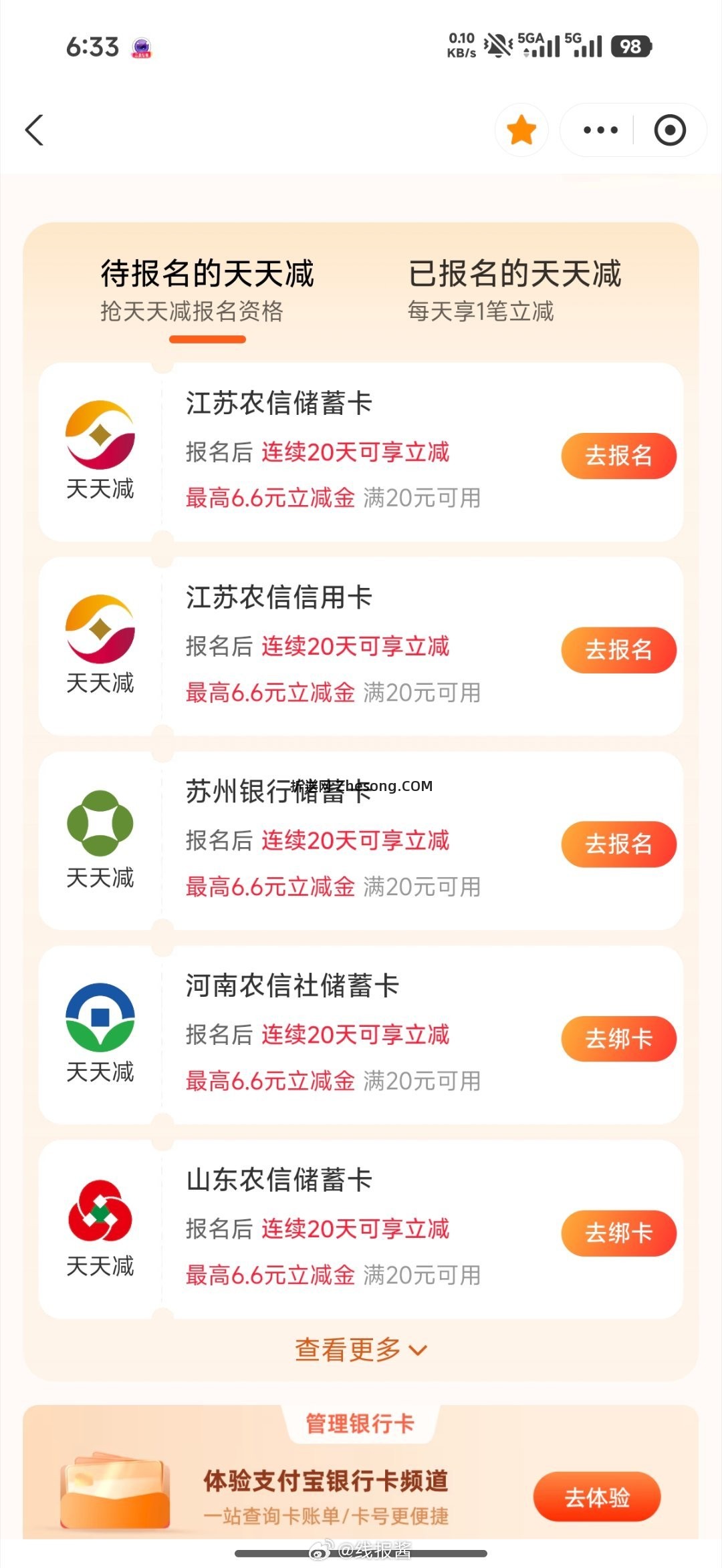This screenshot has width=722, height=1568.
Task: Collapse the bank offers via 查看更多 chevron
Action: click(416, 1350)
